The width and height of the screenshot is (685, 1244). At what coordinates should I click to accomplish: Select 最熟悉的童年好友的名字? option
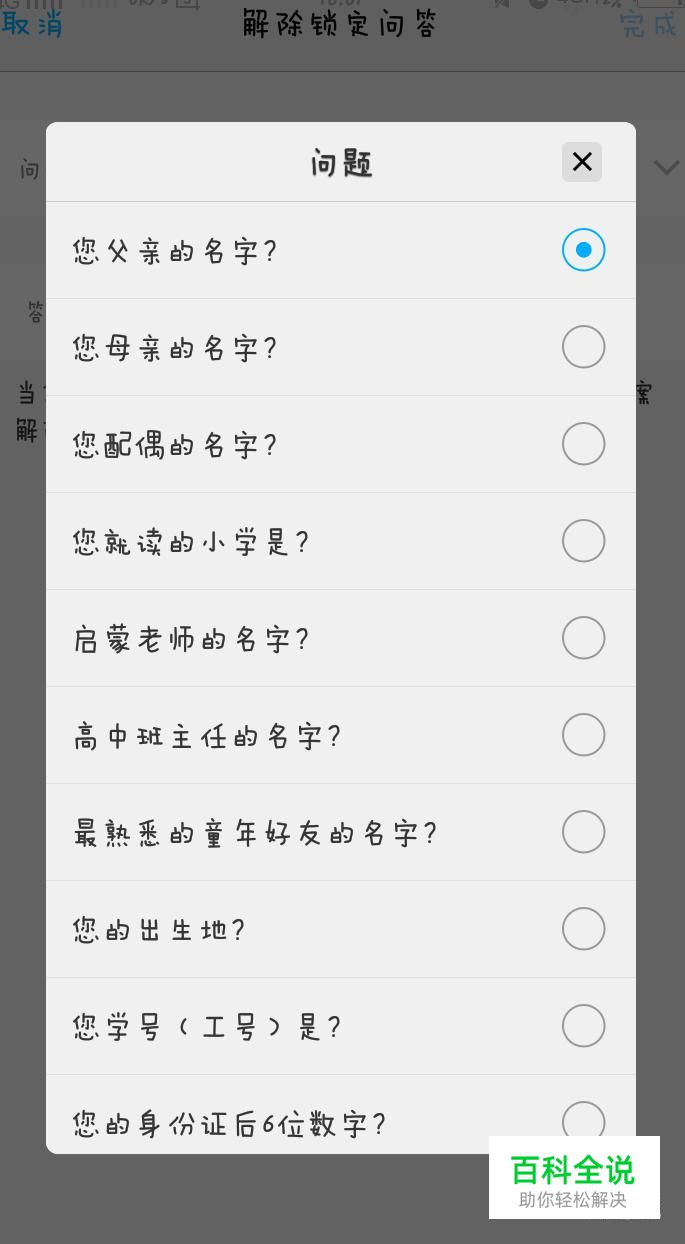point(341,832)
